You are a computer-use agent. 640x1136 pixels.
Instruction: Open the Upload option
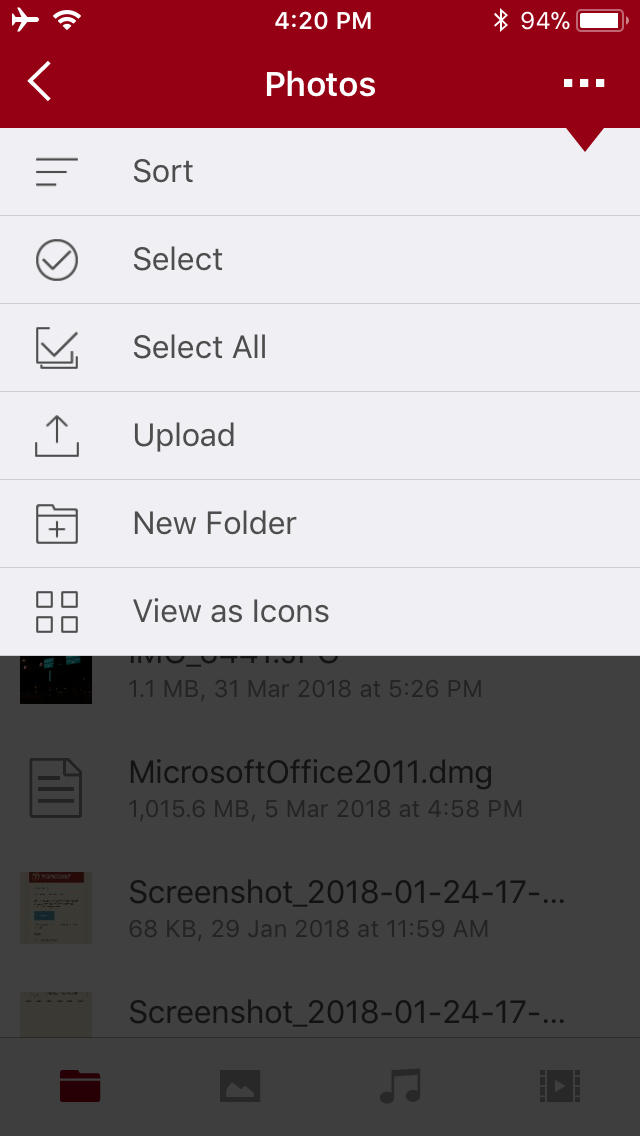320,435
